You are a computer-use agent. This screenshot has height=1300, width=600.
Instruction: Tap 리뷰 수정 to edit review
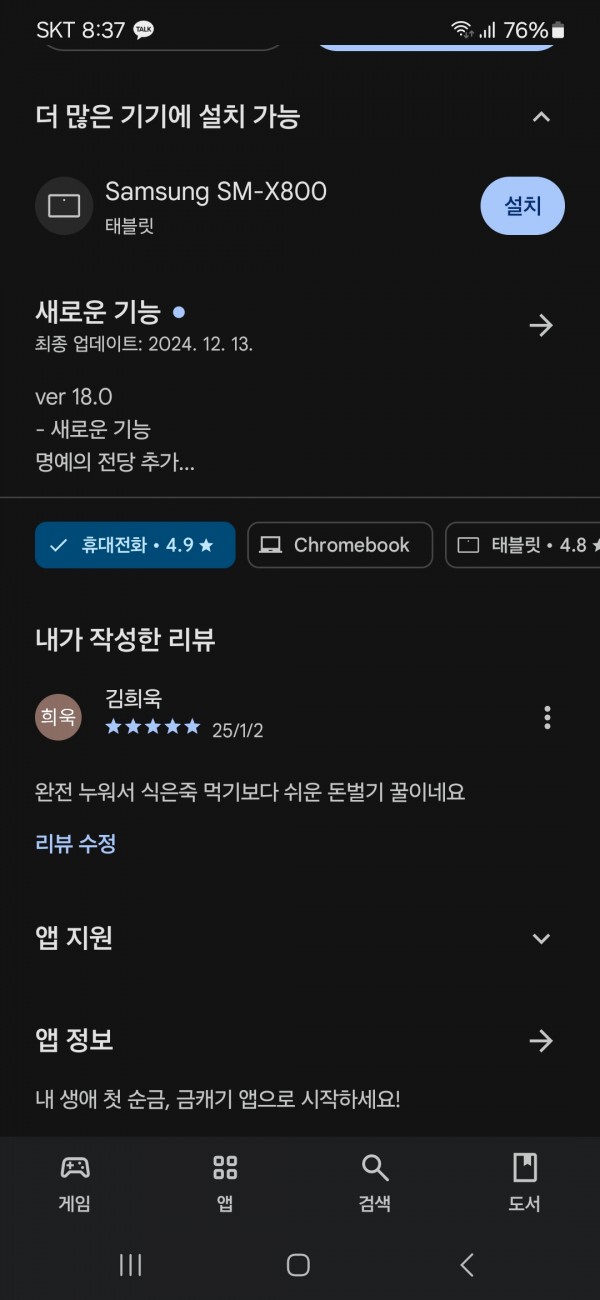76,843
